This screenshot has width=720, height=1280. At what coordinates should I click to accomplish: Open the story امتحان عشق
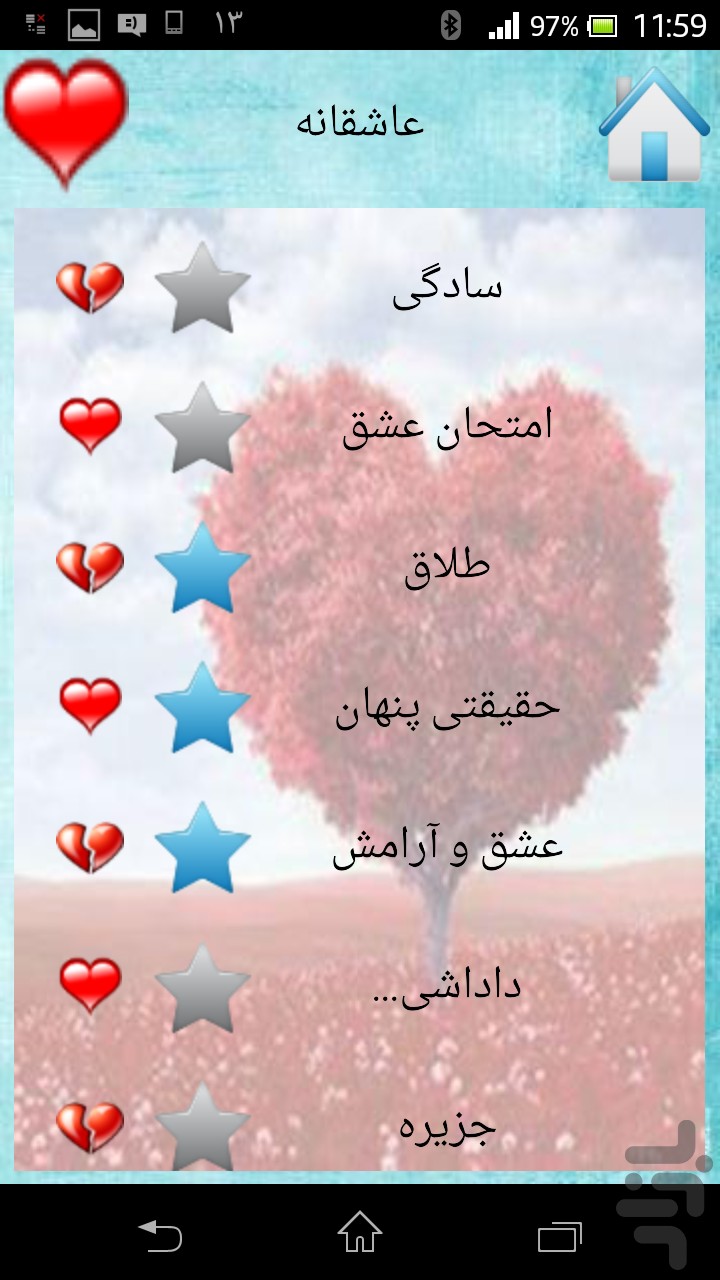coord(447,428)
